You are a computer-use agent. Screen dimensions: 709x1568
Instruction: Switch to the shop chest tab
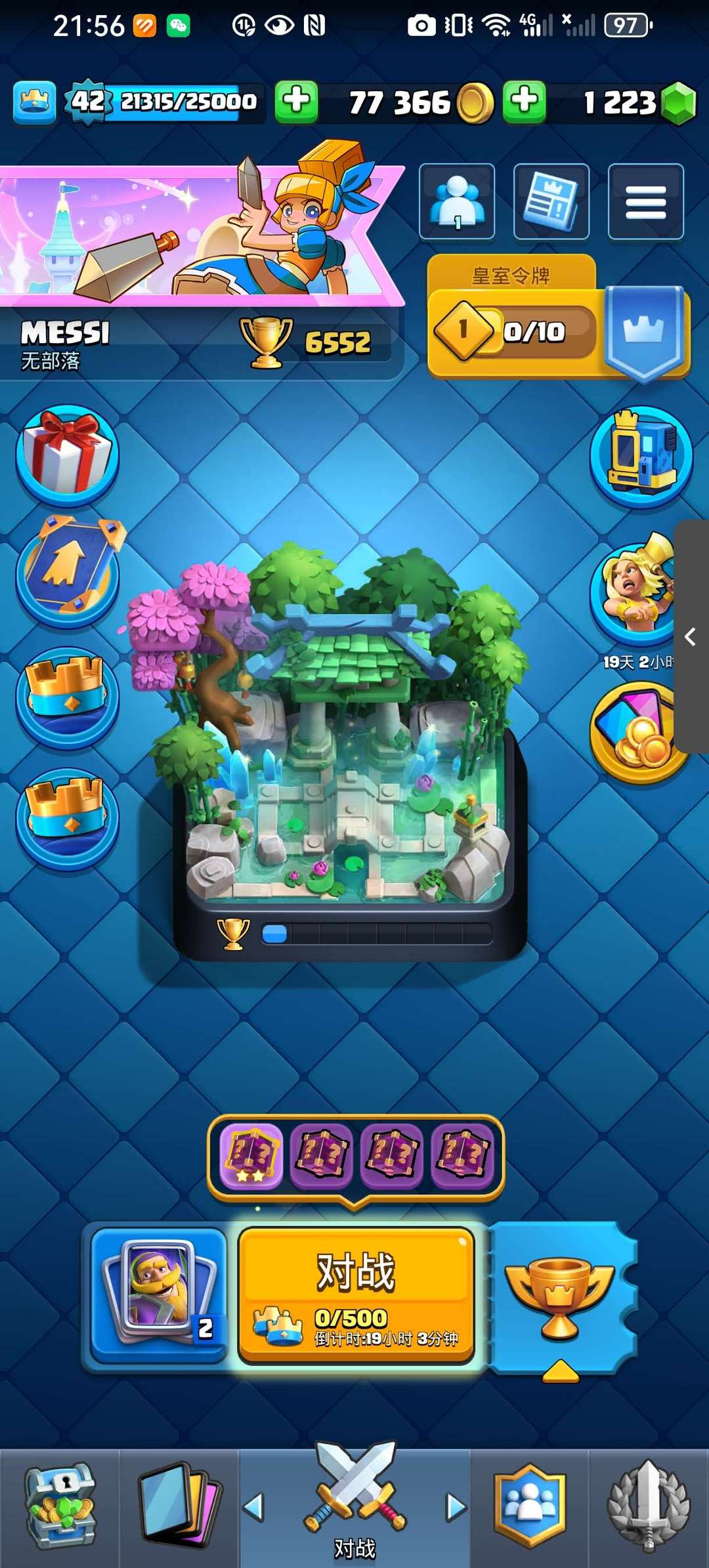(x=60, y=1508)
